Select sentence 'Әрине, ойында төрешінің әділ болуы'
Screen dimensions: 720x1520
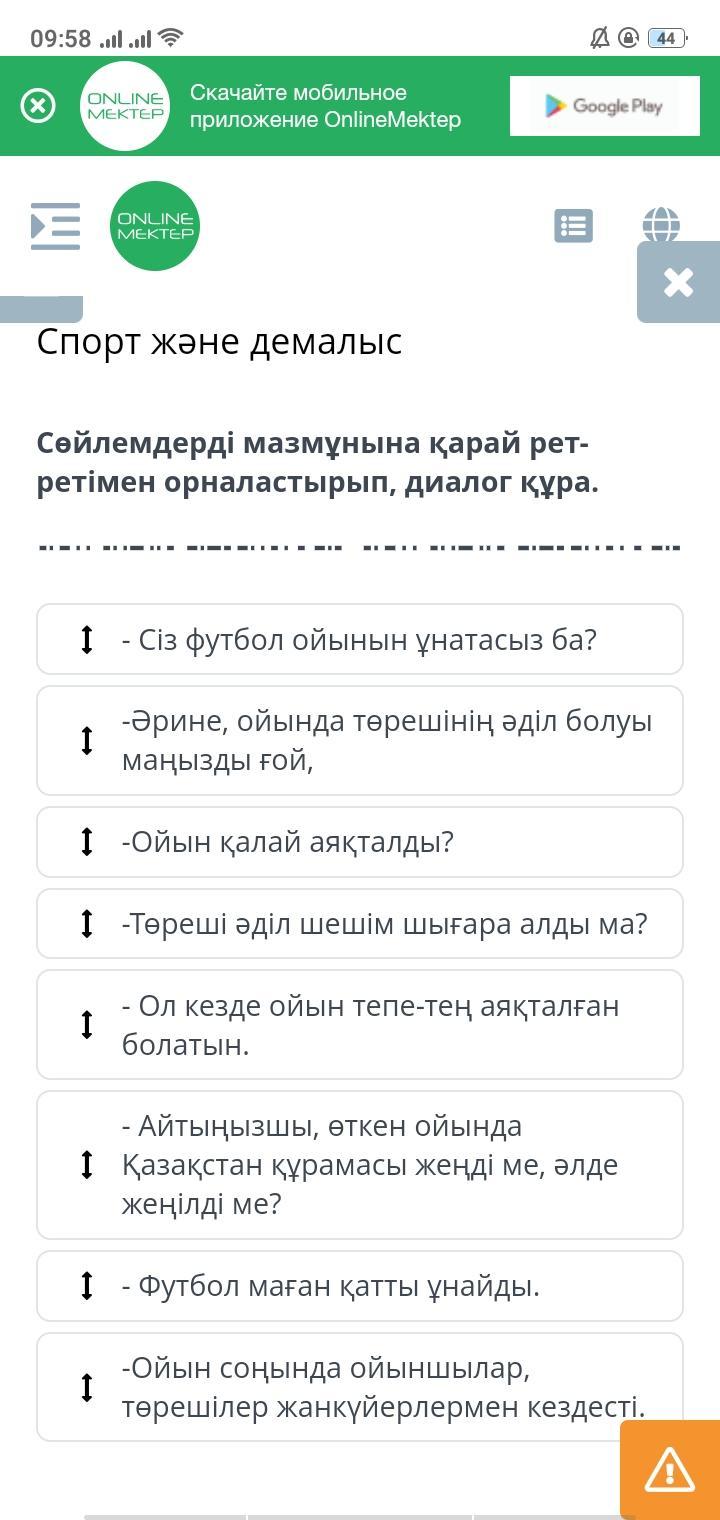(x=360, y=740)
